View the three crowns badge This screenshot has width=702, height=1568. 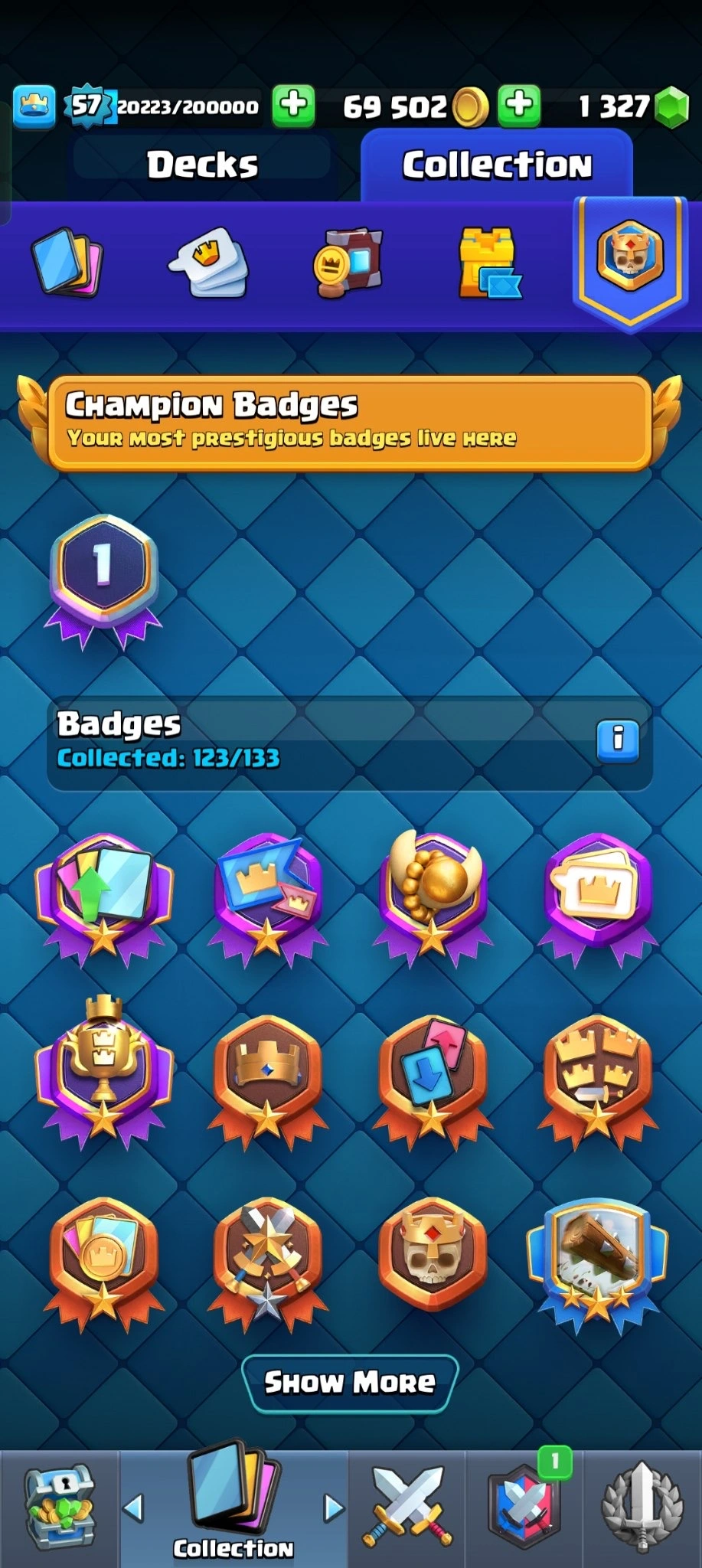597,1070
